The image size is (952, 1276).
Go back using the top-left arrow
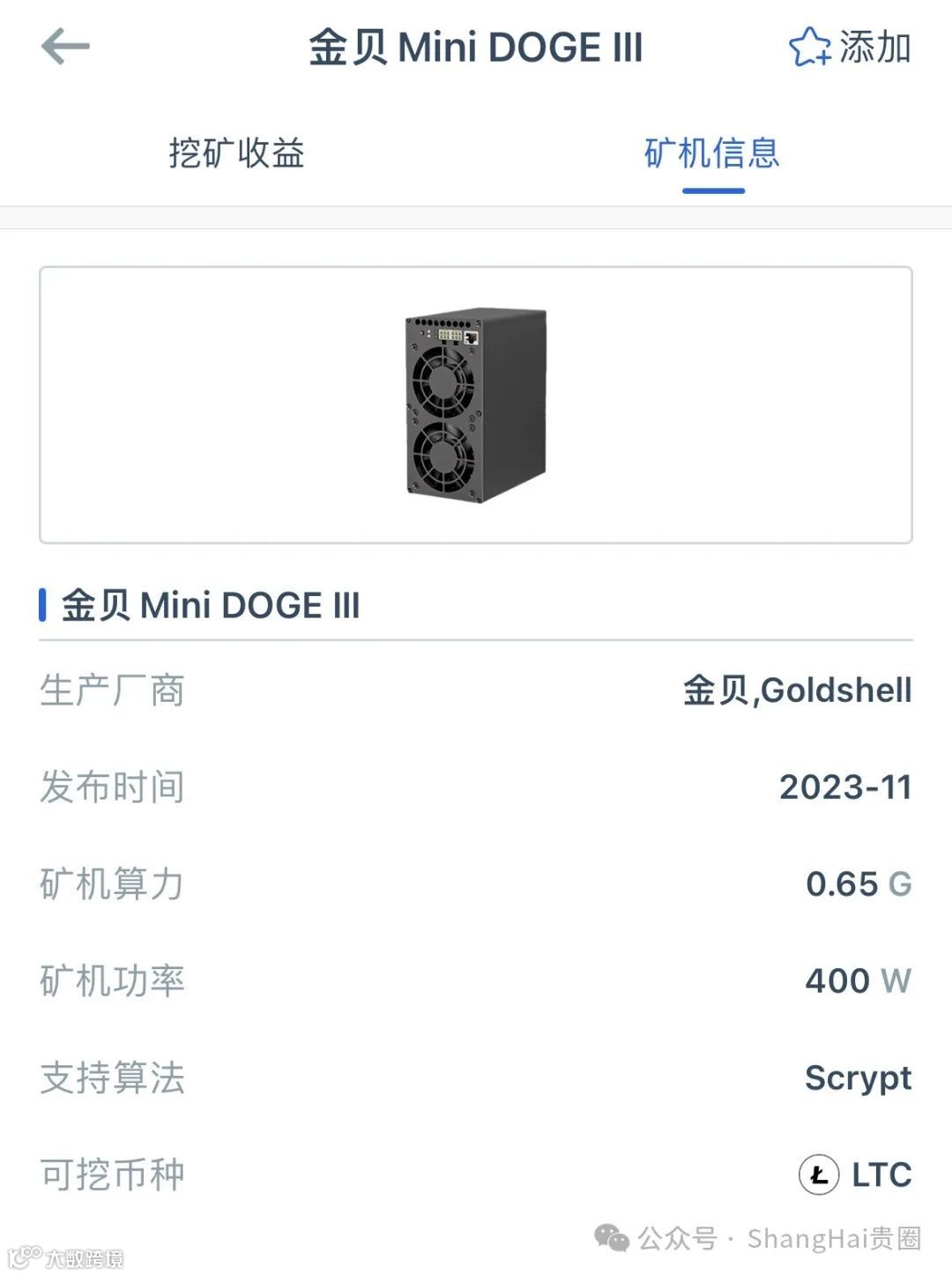tap(65, 47)
